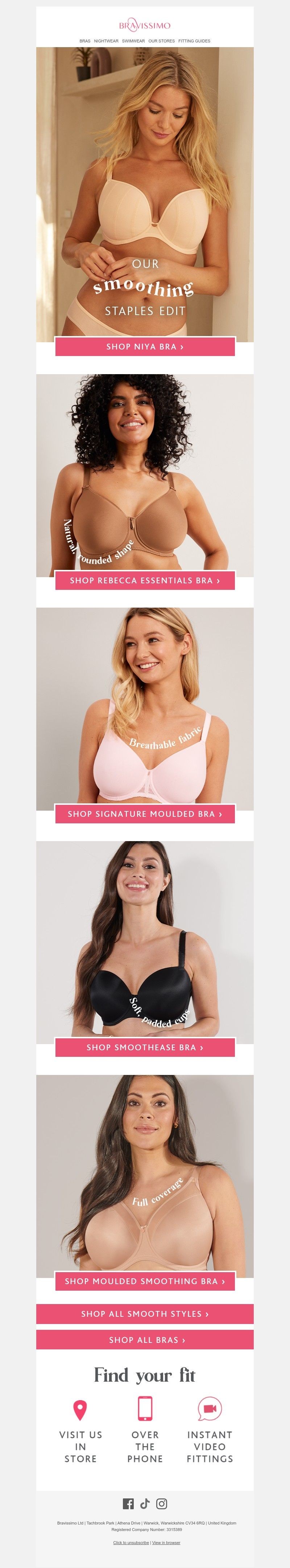Tap SHOP NIYA BRA button
The width and height of the screenshot is (290, 1568).
tap(145, 346)
